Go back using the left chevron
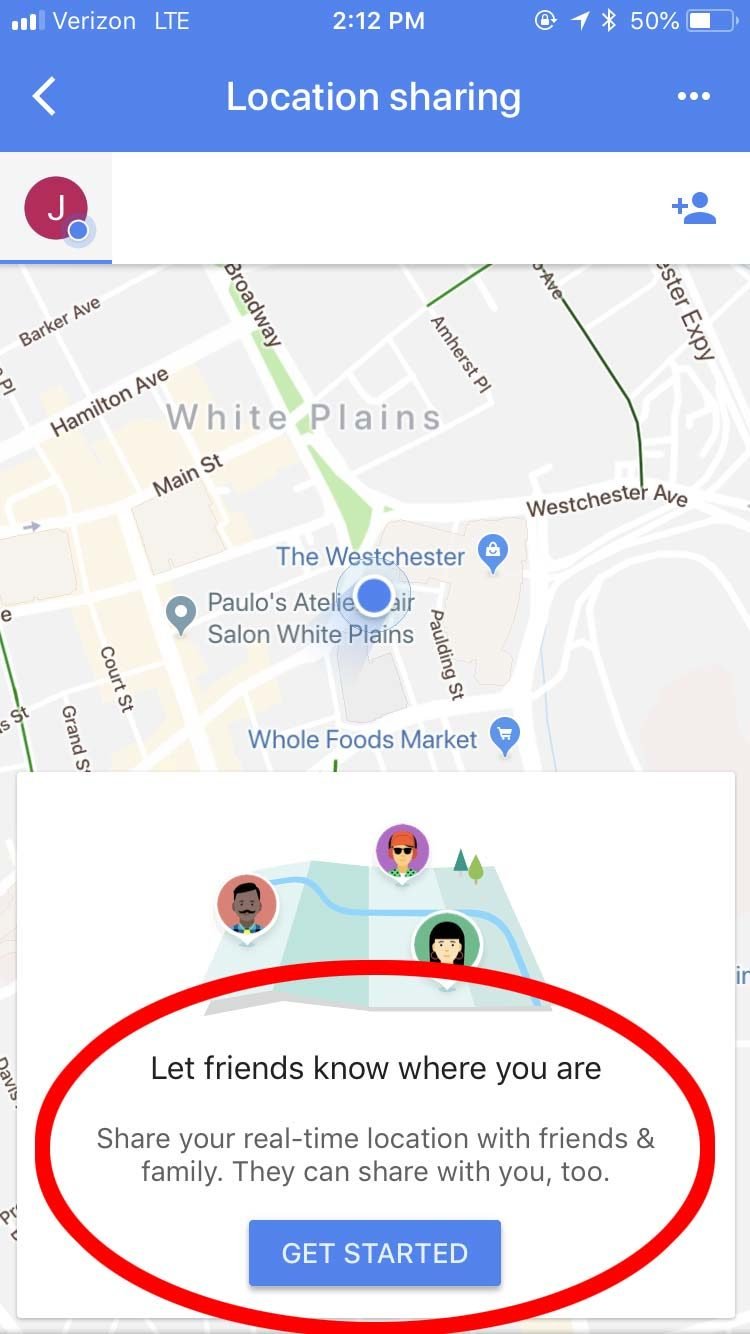 (x=43, y=96)
